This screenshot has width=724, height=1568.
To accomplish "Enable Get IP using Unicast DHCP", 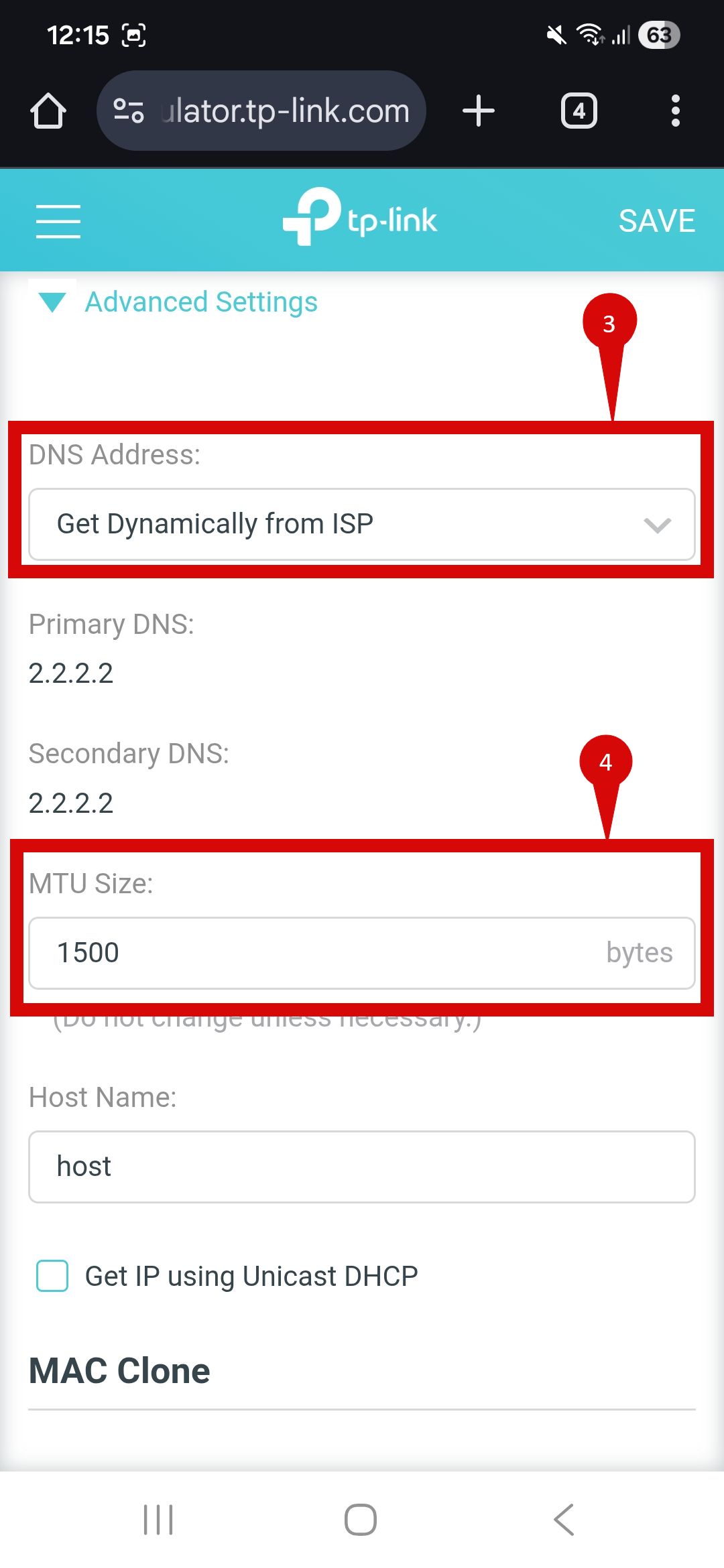I will click(52, 1276).
